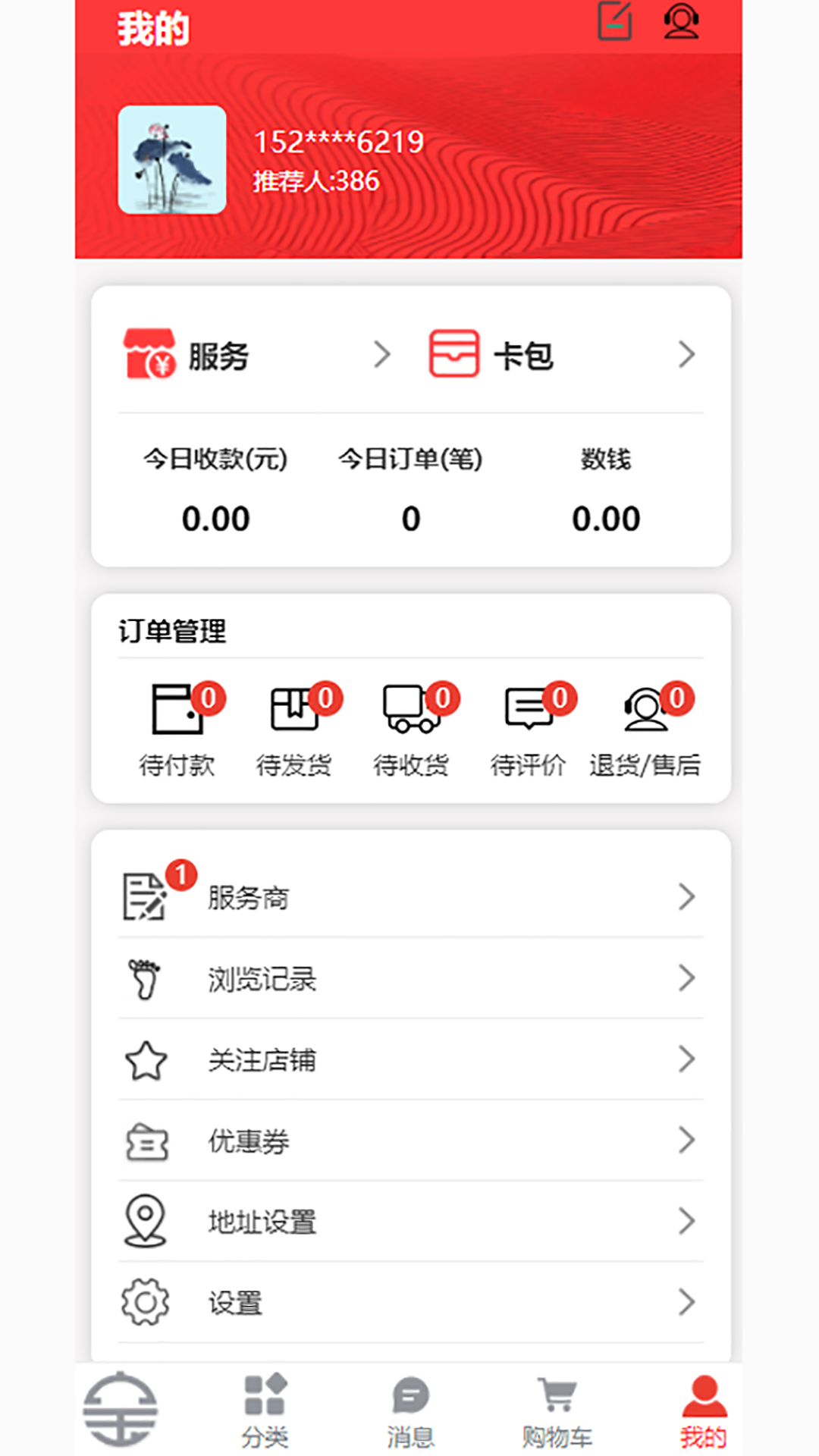
Task: Open 设置 settings row
Action: [411, 1303]
